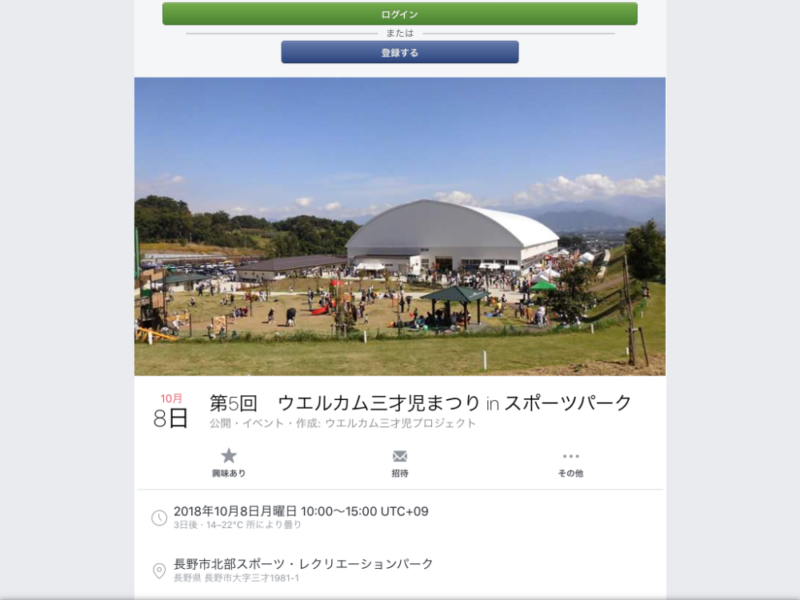Open the 2018年10月8日 date and time row

click(x=300, y=517)
